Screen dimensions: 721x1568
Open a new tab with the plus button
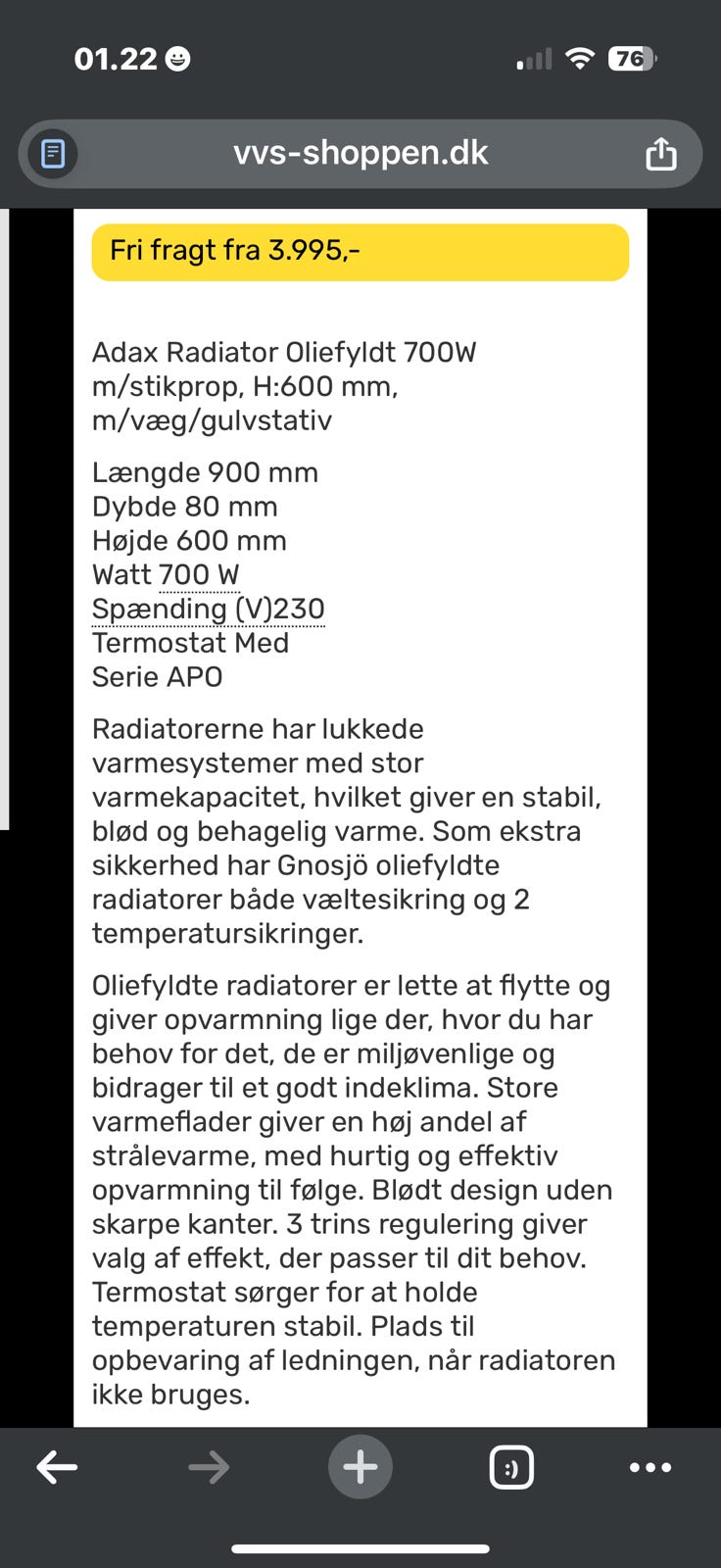coord(360,1466)
